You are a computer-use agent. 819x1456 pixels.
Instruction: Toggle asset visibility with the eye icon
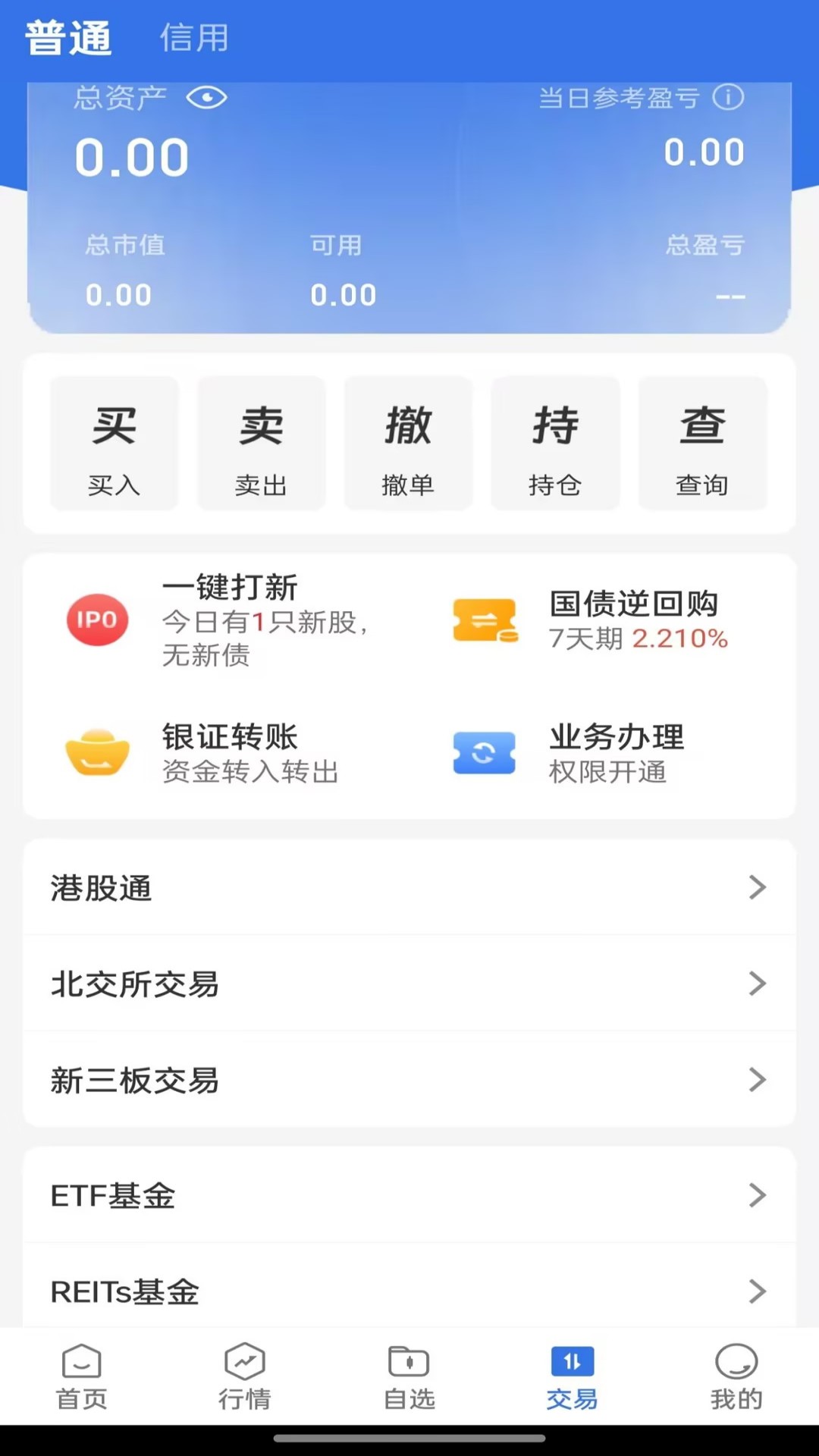207,97
